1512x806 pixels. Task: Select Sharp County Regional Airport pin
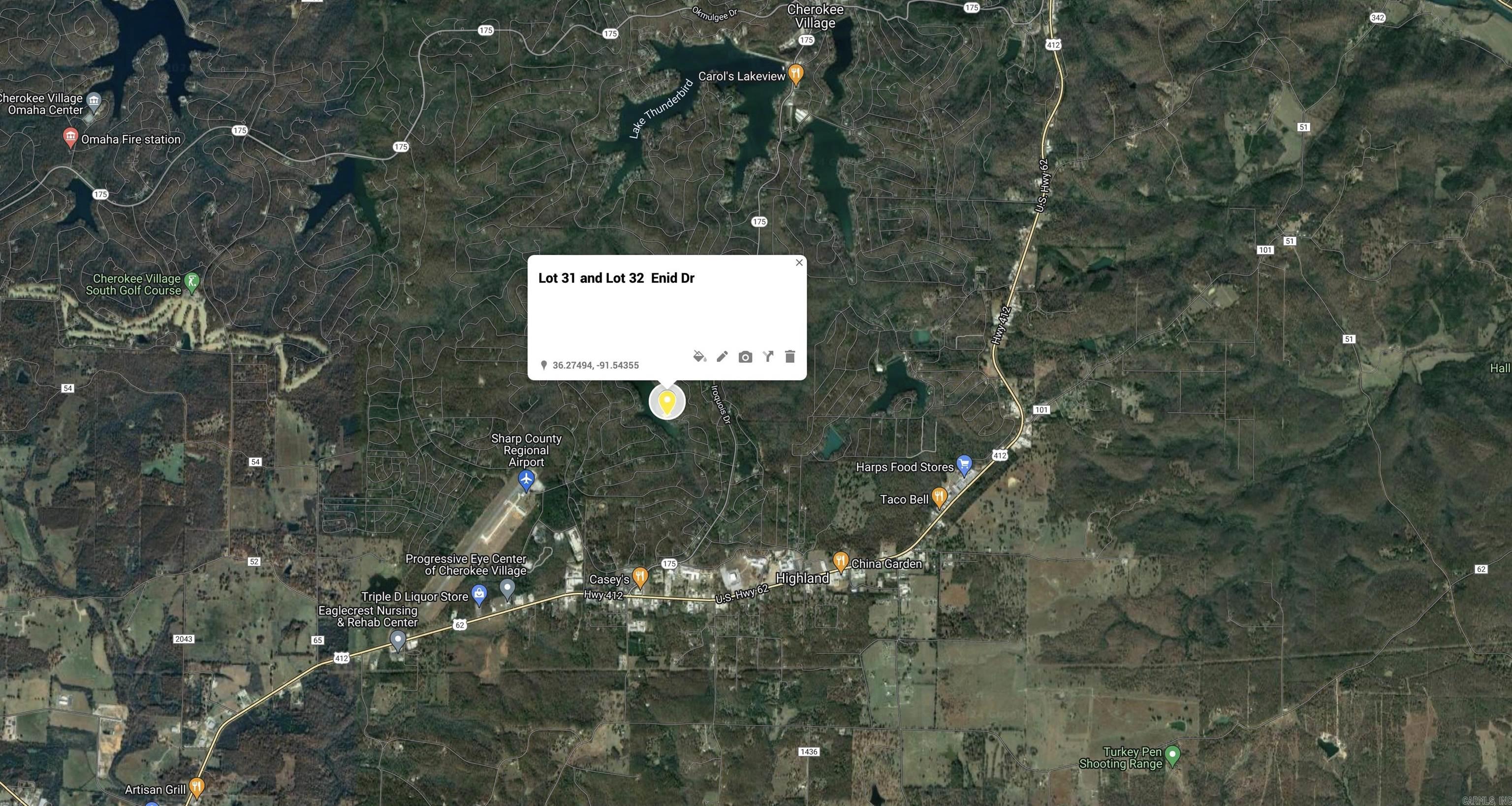527,481
